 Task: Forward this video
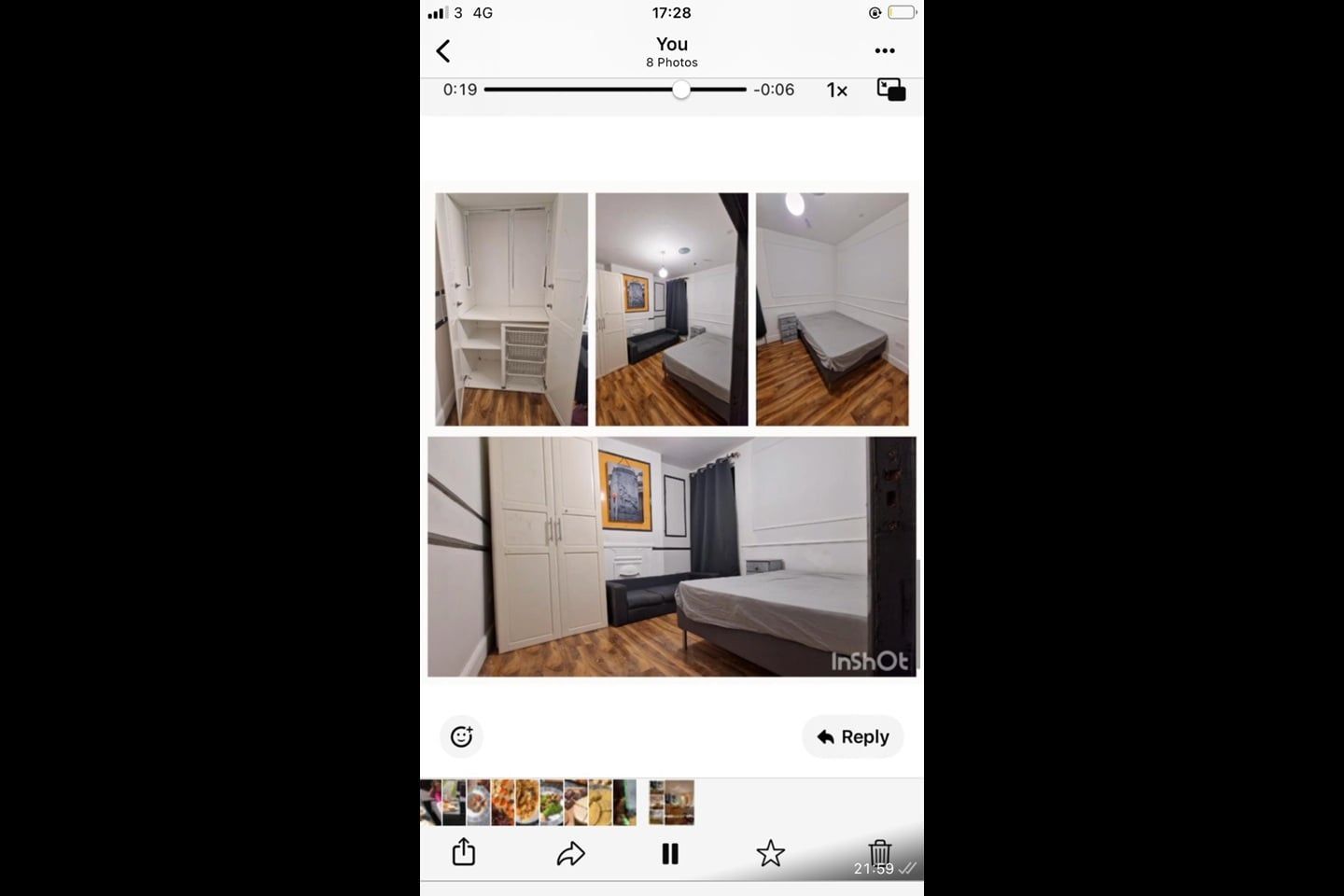570,853
